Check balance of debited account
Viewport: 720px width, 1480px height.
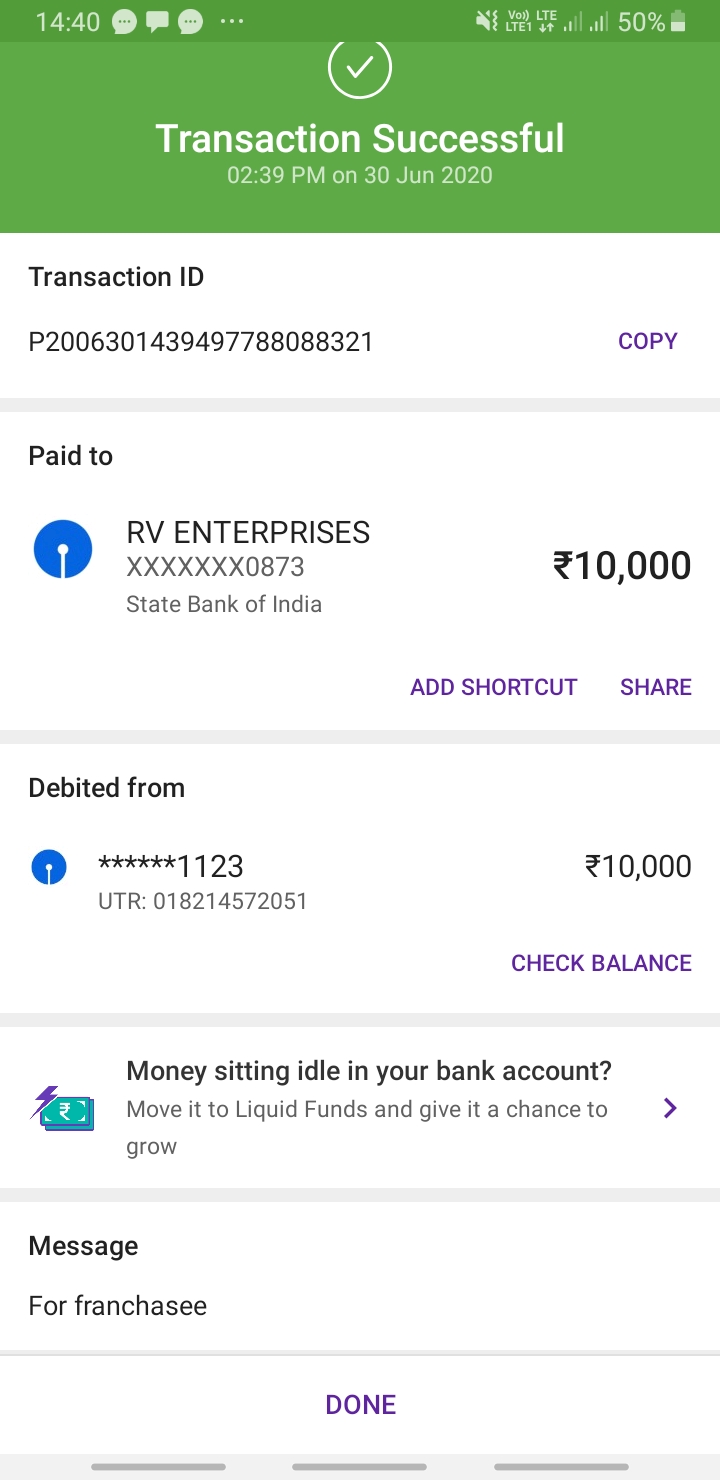(601, 963)
